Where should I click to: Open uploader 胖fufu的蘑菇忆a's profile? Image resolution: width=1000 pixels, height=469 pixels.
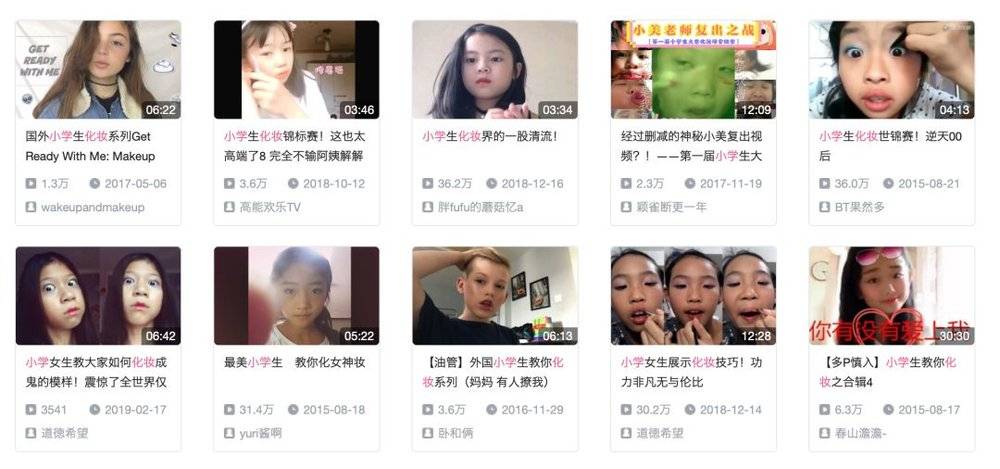coord(480,207)
